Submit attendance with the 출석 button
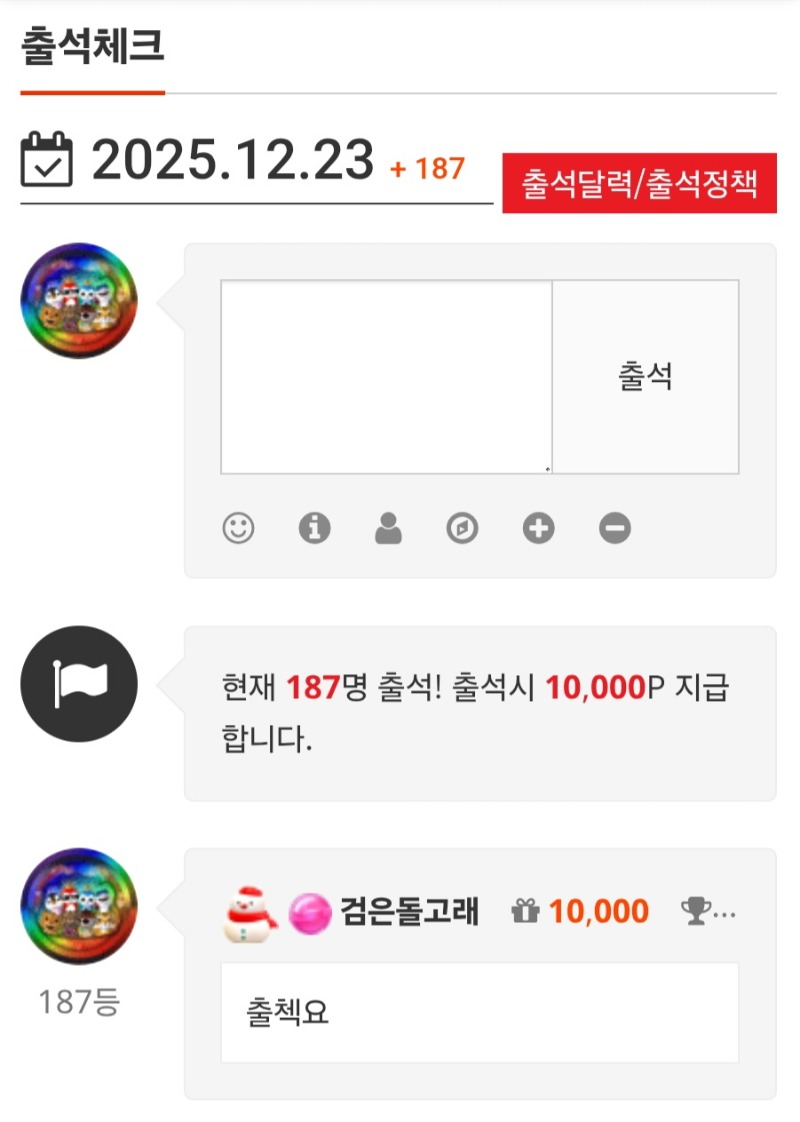 [x=645, y=376]
